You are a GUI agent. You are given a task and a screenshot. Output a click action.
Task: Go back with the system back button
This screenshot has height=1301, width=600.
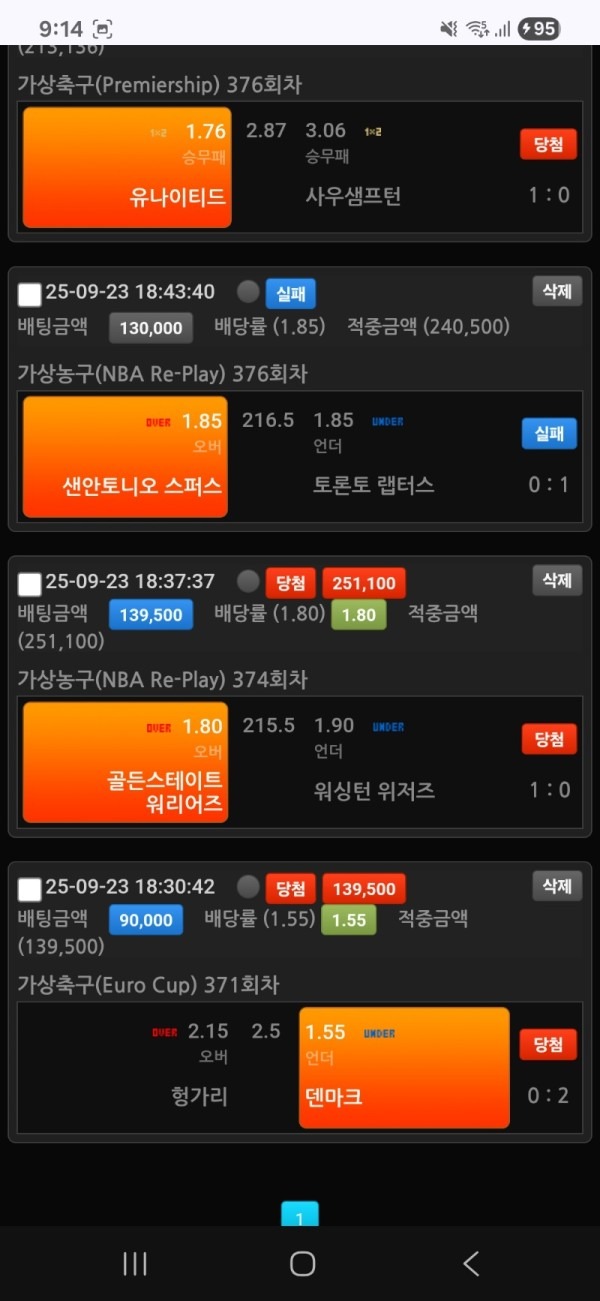pyautogui.click(x=471, y=1263)
